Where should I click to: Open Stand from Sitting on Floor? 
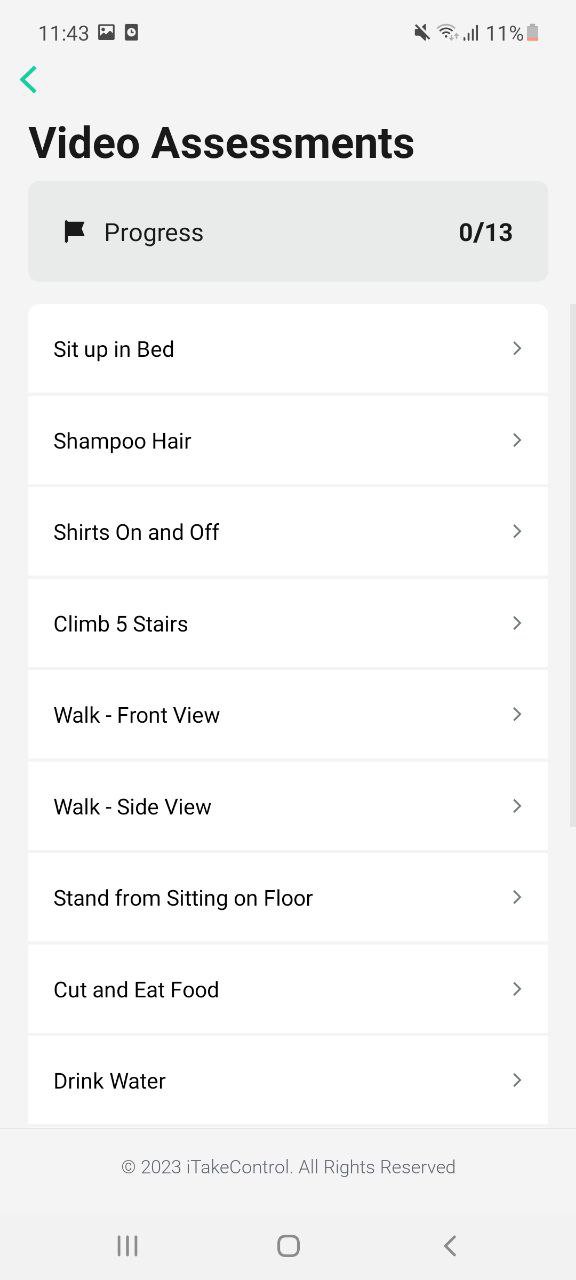click(288, 898)
